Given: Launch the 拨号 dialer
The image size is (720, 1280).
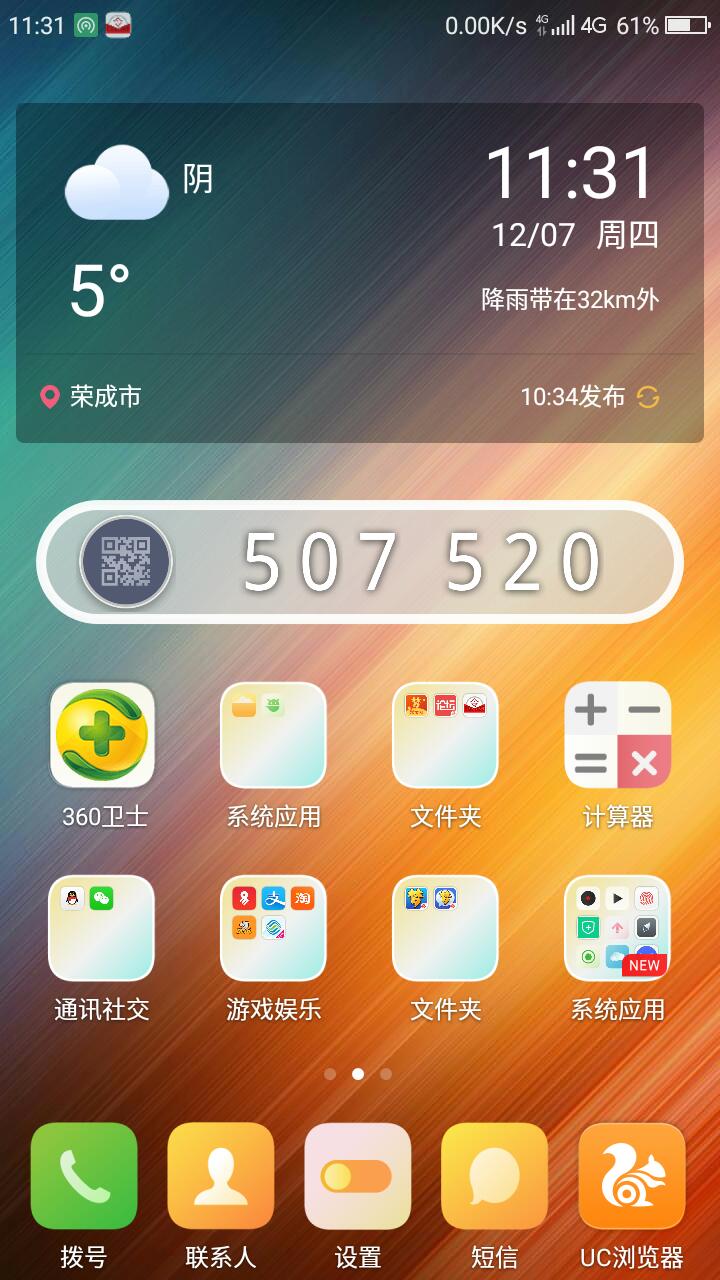Looking at the screenshot, I should tap(84, 1176).
